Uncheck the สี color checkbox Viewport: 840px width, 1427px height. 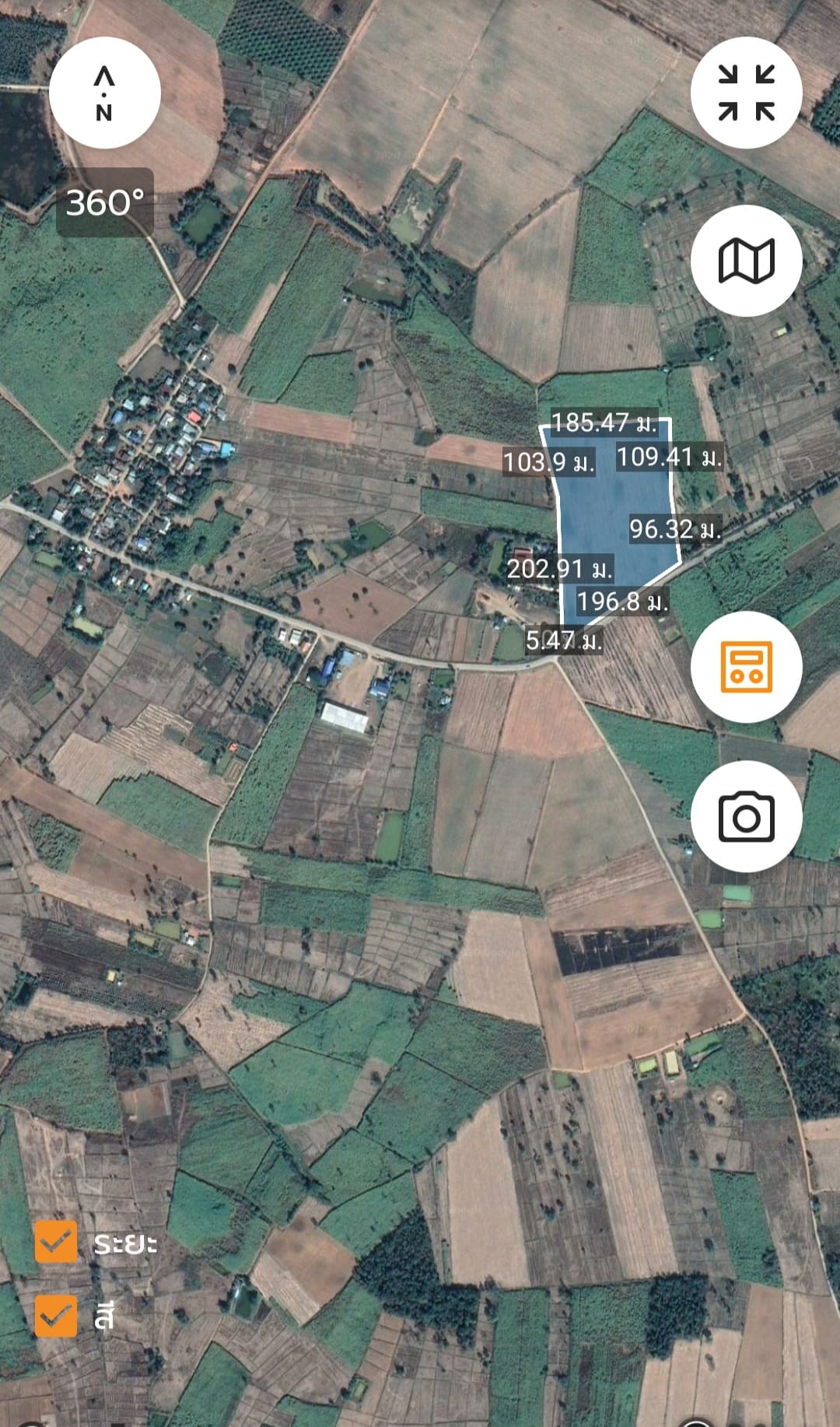(56, 1316)
